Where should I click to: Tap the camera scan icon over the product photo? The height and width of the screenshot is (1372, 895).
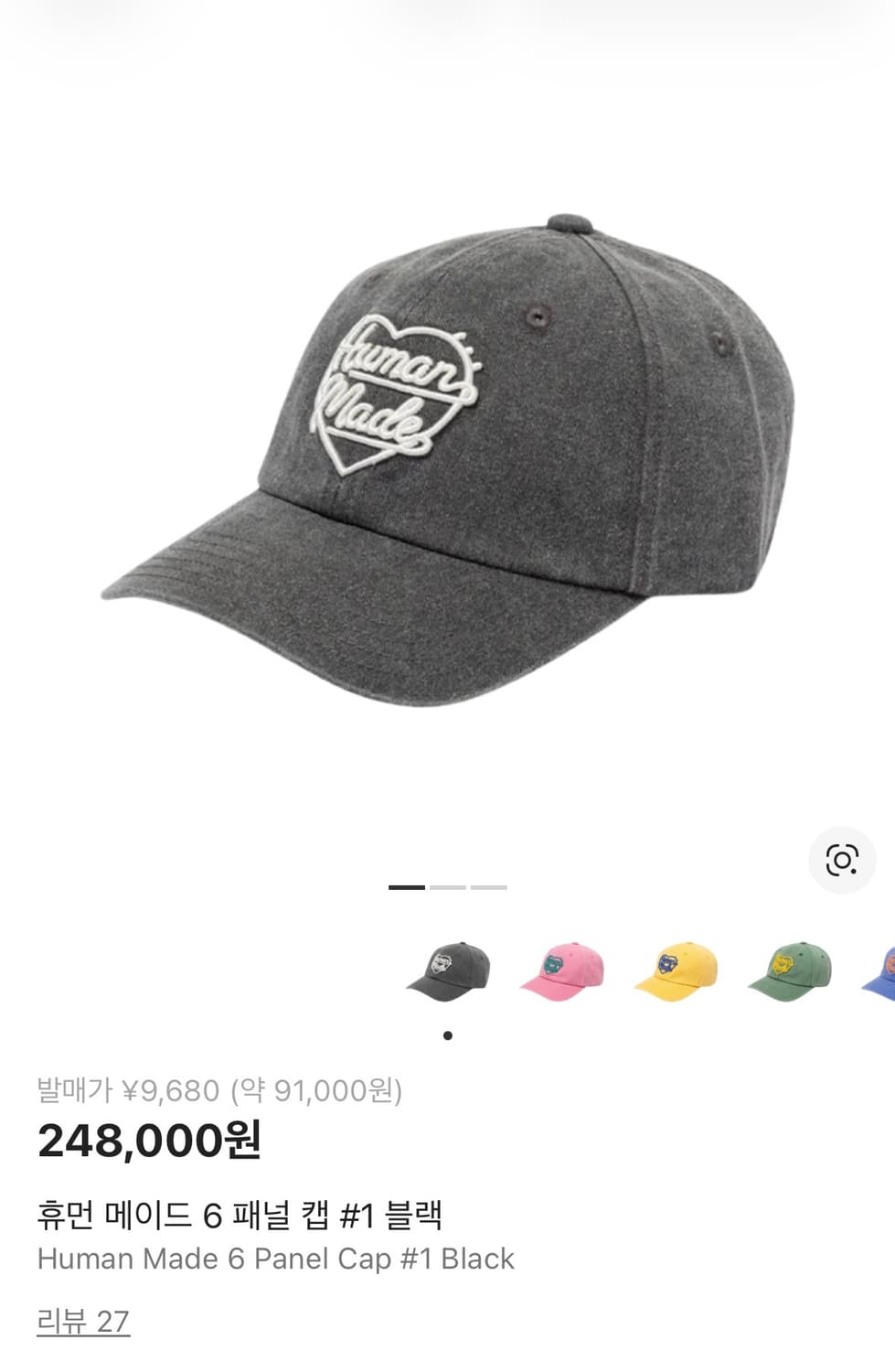pyautogui.click(x=842, y=858)
